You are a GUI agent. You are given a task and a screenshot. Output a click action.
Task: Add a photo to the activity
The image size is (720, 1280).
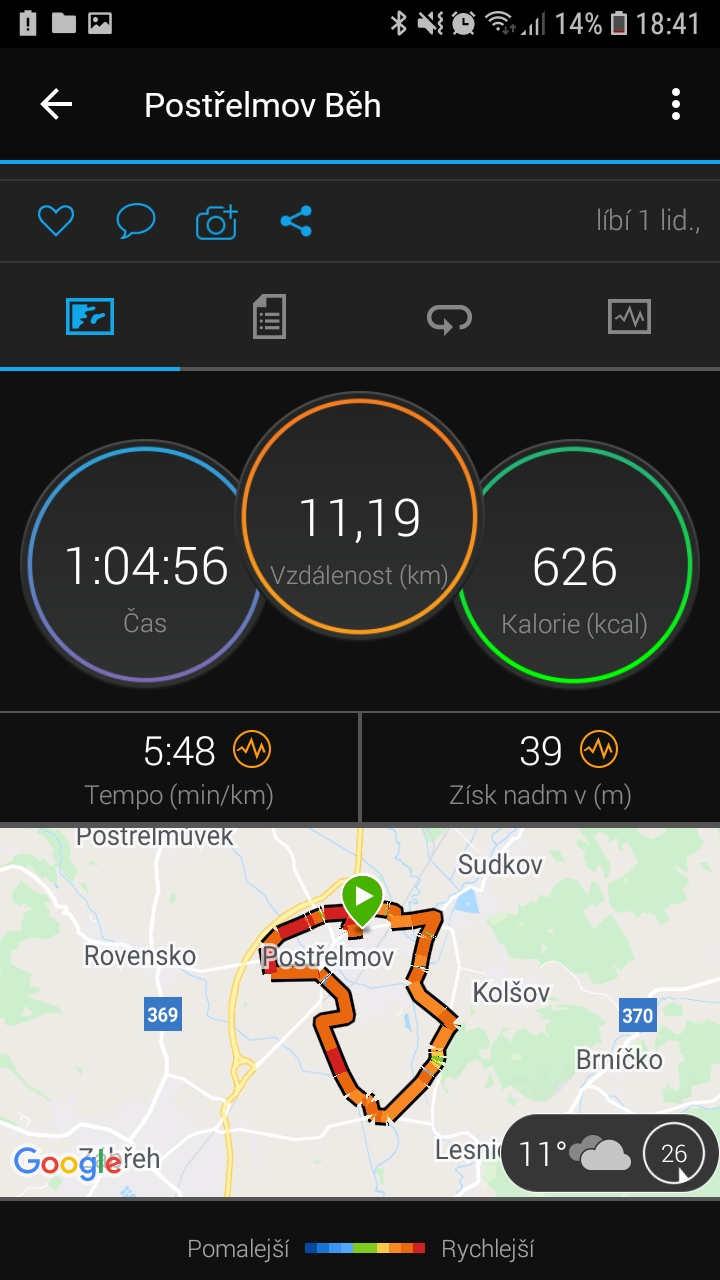(x=216, y=221)
